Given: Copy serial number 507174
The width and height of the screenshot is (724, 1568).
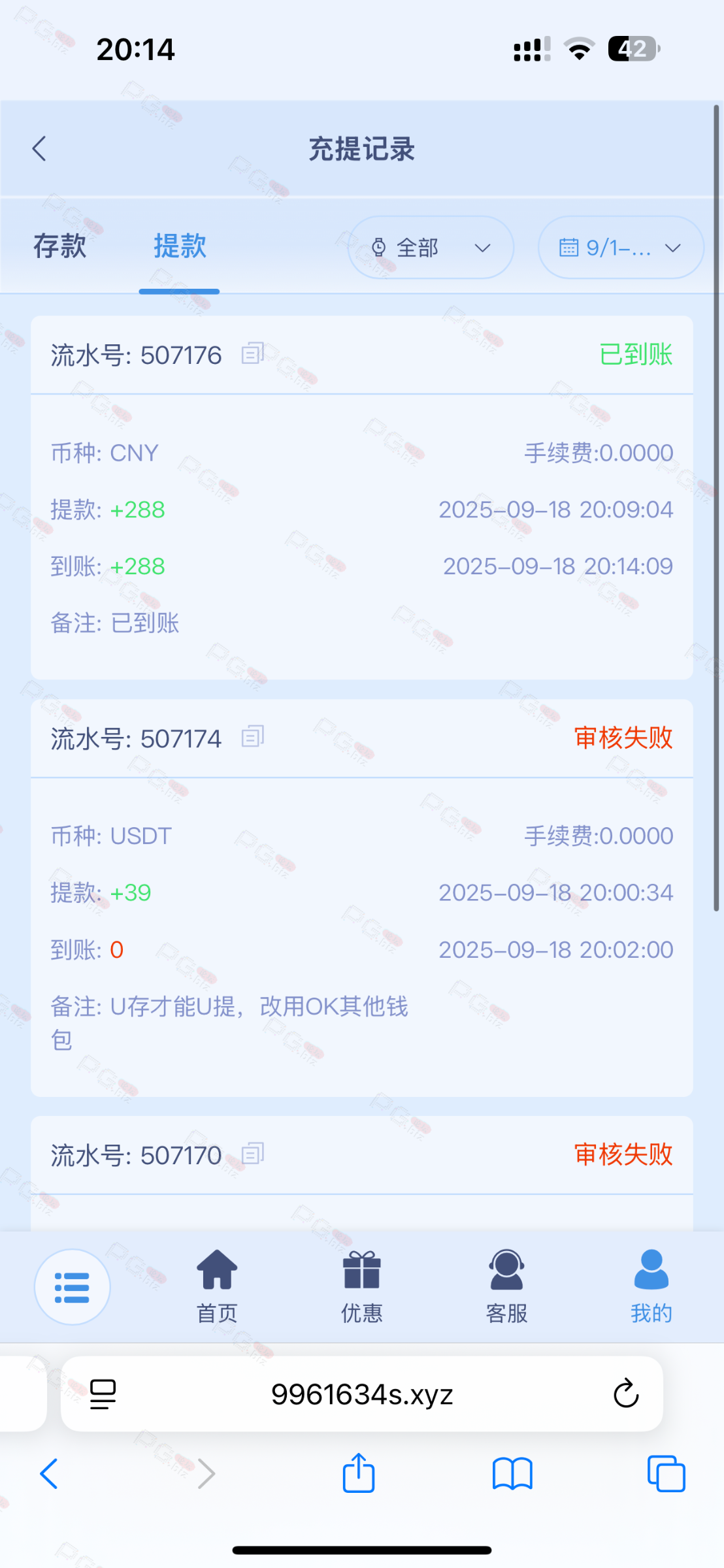Looking at the screenshot, I should [x=253, y=738].
